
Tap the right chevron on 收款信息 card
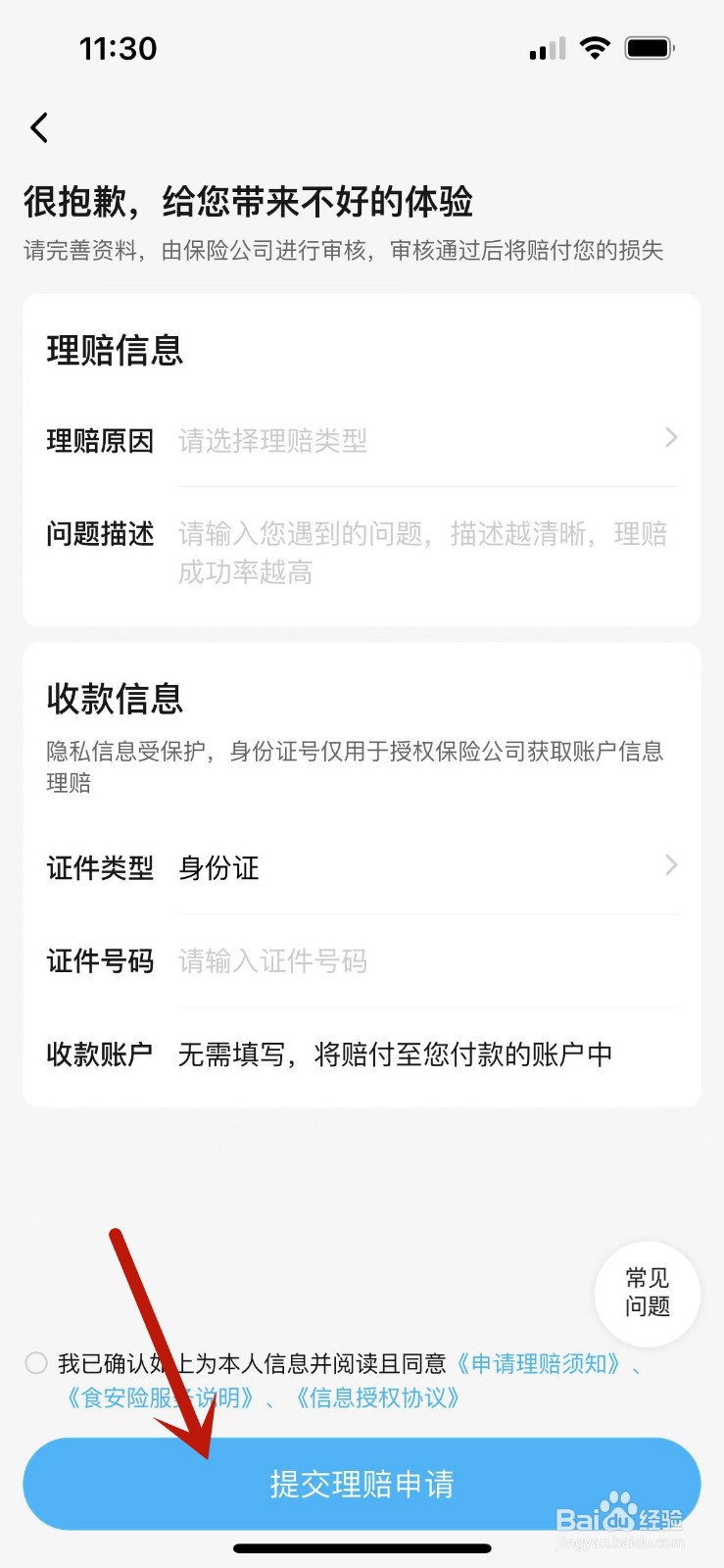pyautogui.click(x=670, y=865)
